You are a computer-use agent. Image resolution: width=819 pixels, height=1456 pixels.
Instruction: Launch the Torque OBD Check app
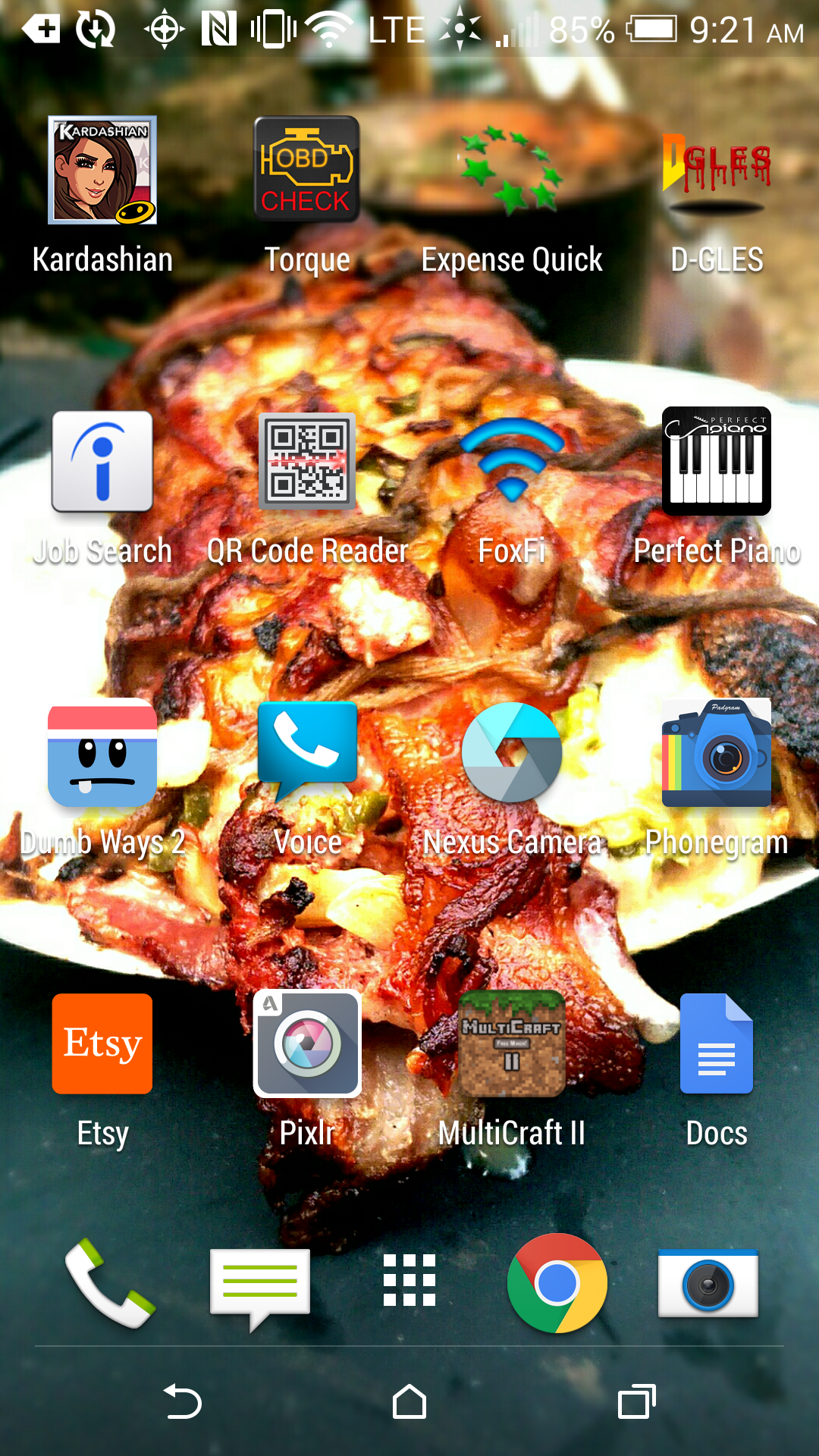(306, 170)
